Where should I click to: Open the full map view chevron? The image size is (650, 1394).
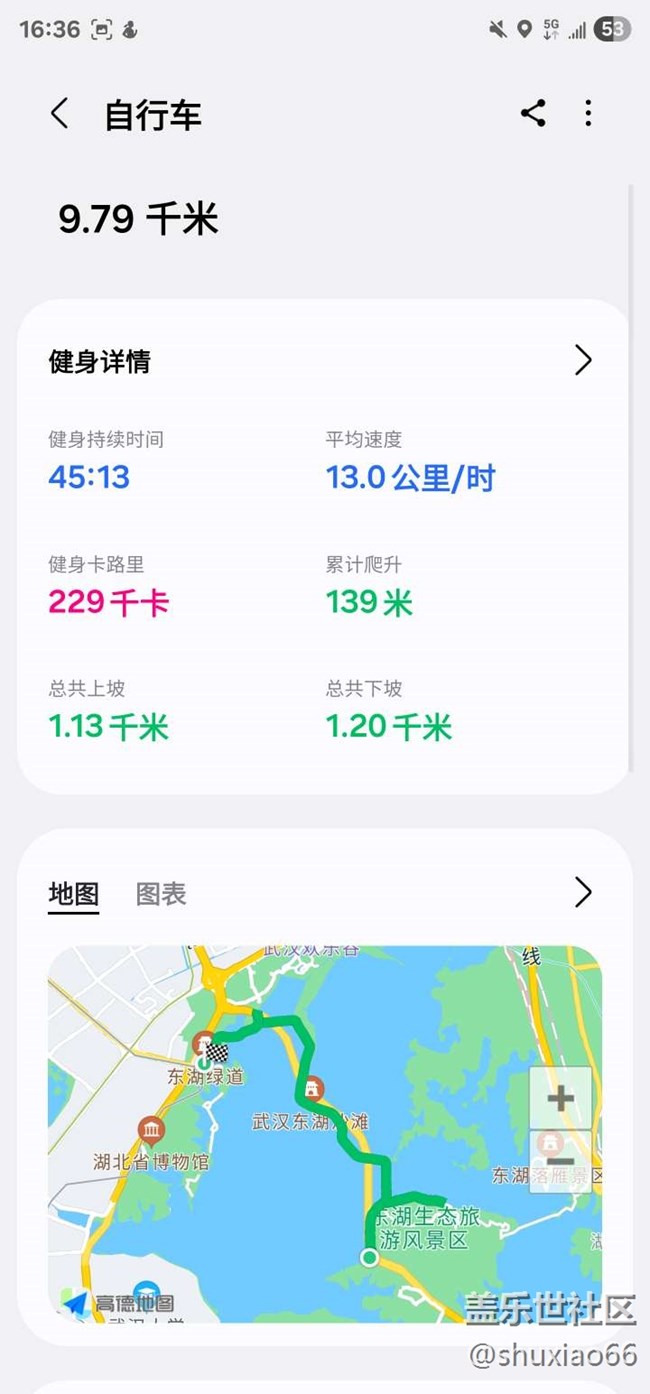(x=583, y=892)
